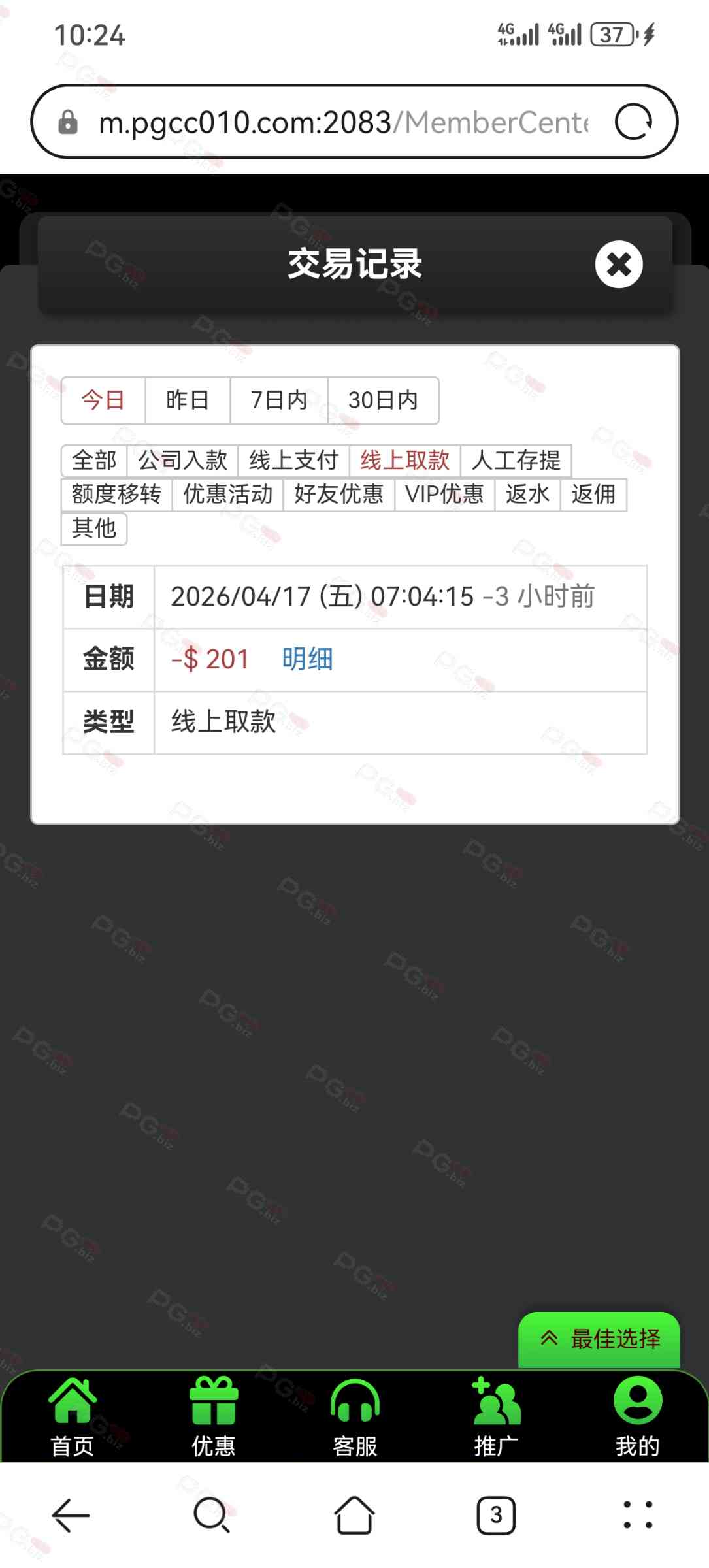Filter by 额度移转

click(116, 495)
